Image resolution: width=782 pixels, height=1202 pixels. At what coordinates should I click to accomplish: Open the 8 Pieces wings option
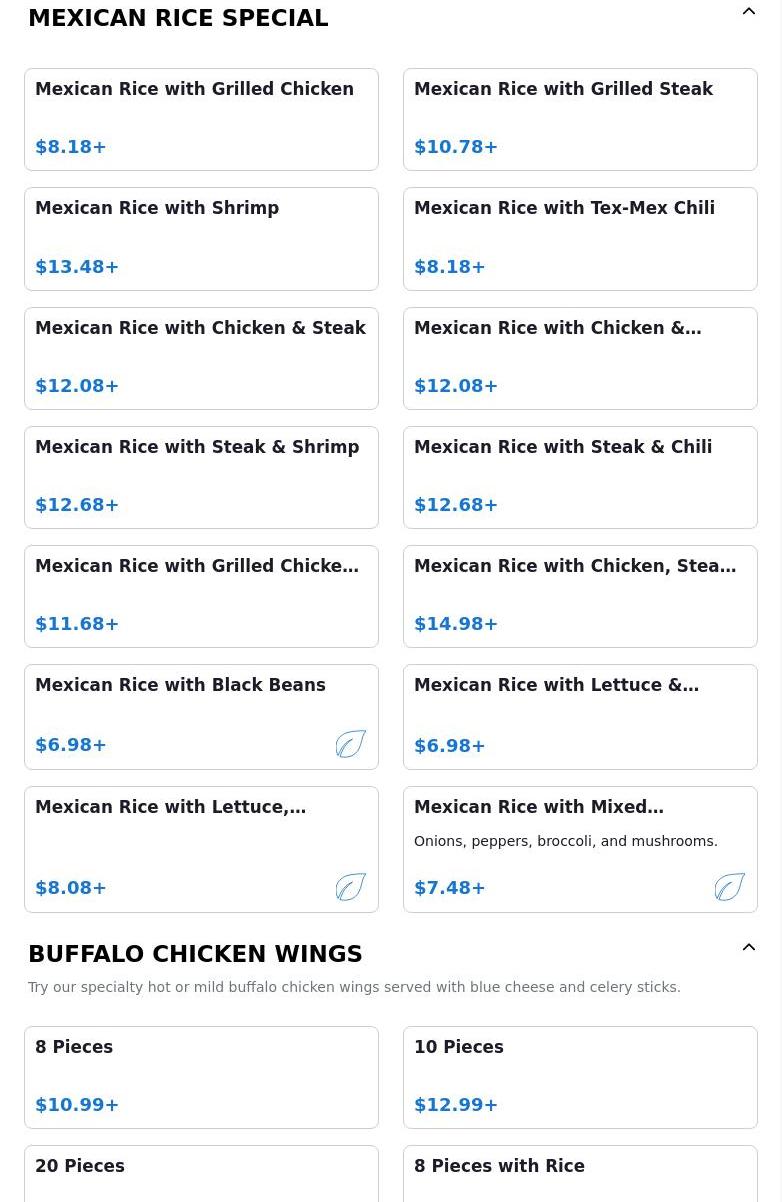(201, 1077)
